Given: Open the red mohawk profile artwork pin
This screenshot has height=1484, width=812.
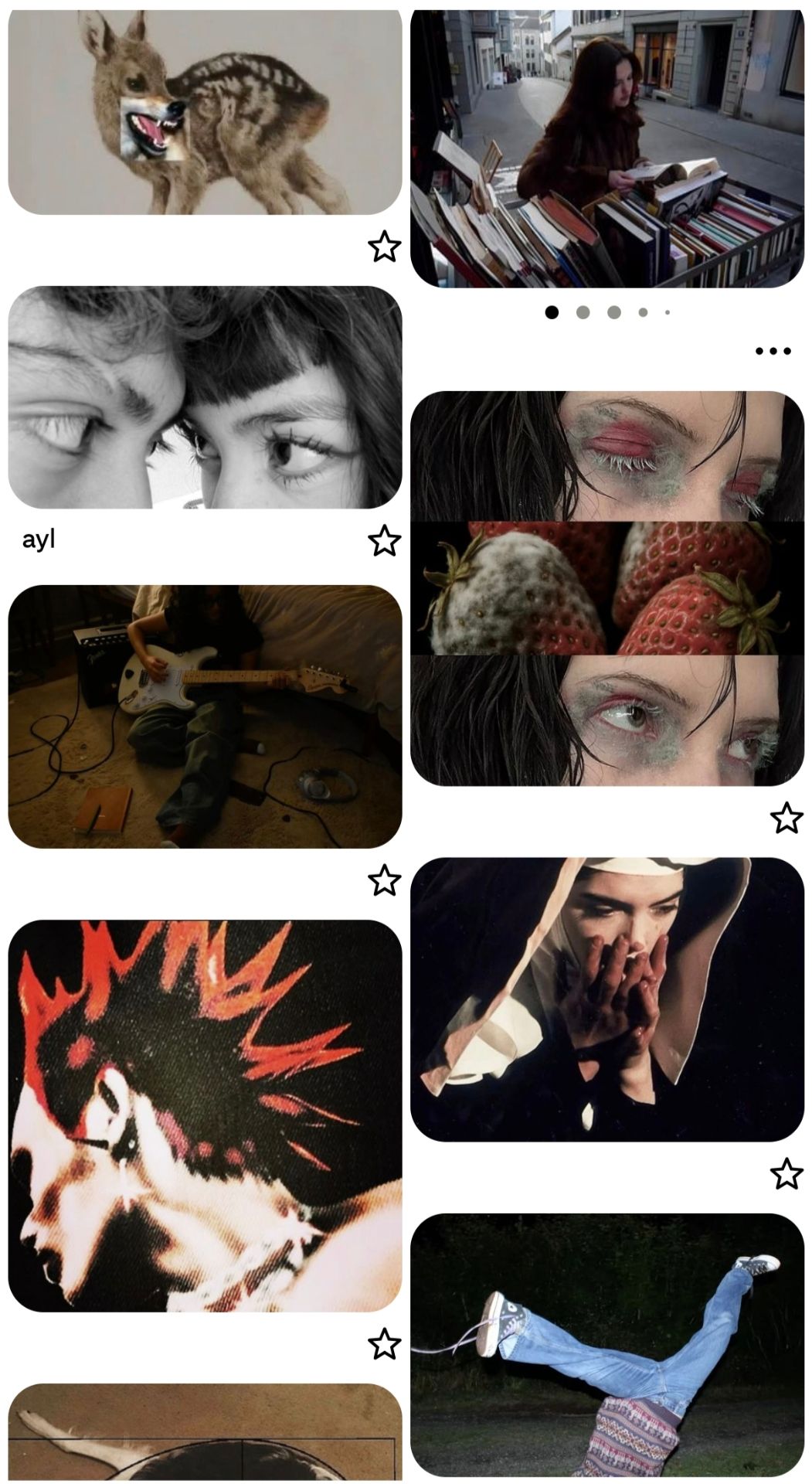Looking at the screenshot, I should coord(205,1115).
